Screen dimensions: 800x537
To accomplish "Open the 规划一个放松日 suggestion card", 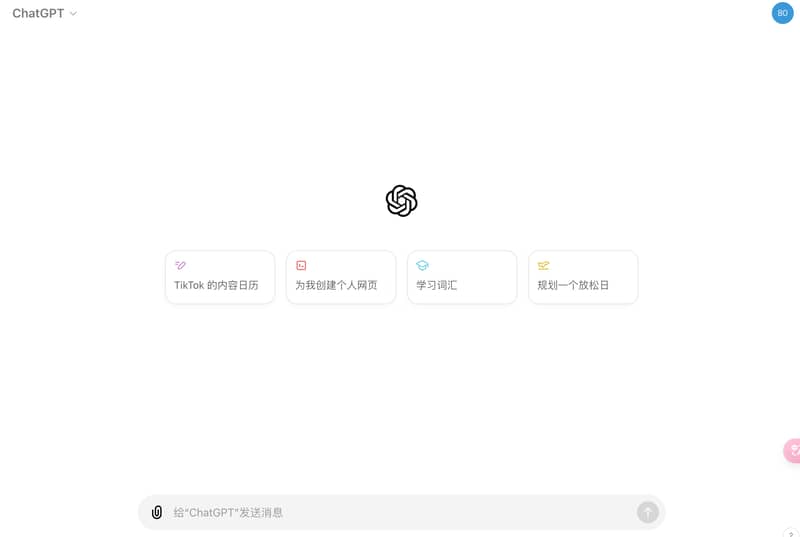I will (583, 277).
